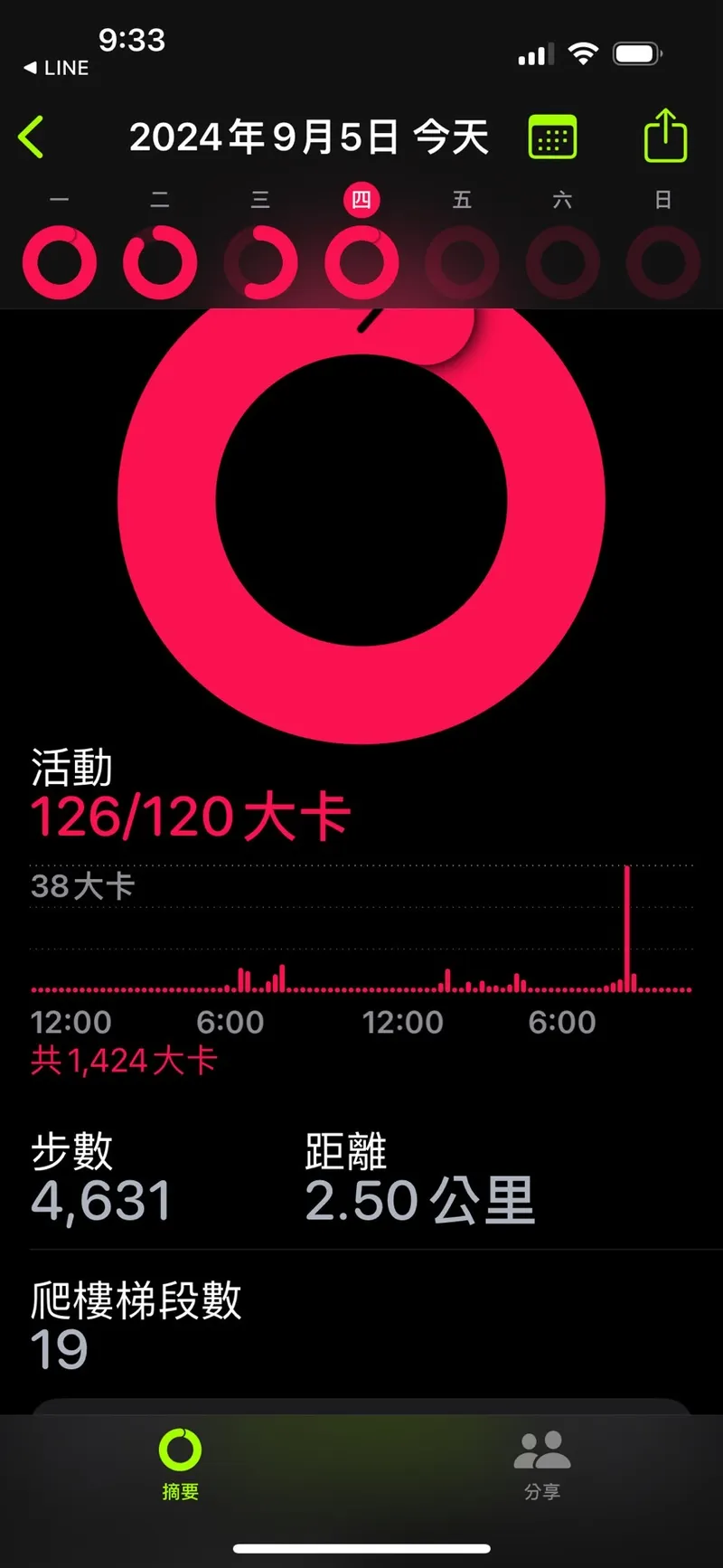Open the calendar view icon

pos(552,137)
